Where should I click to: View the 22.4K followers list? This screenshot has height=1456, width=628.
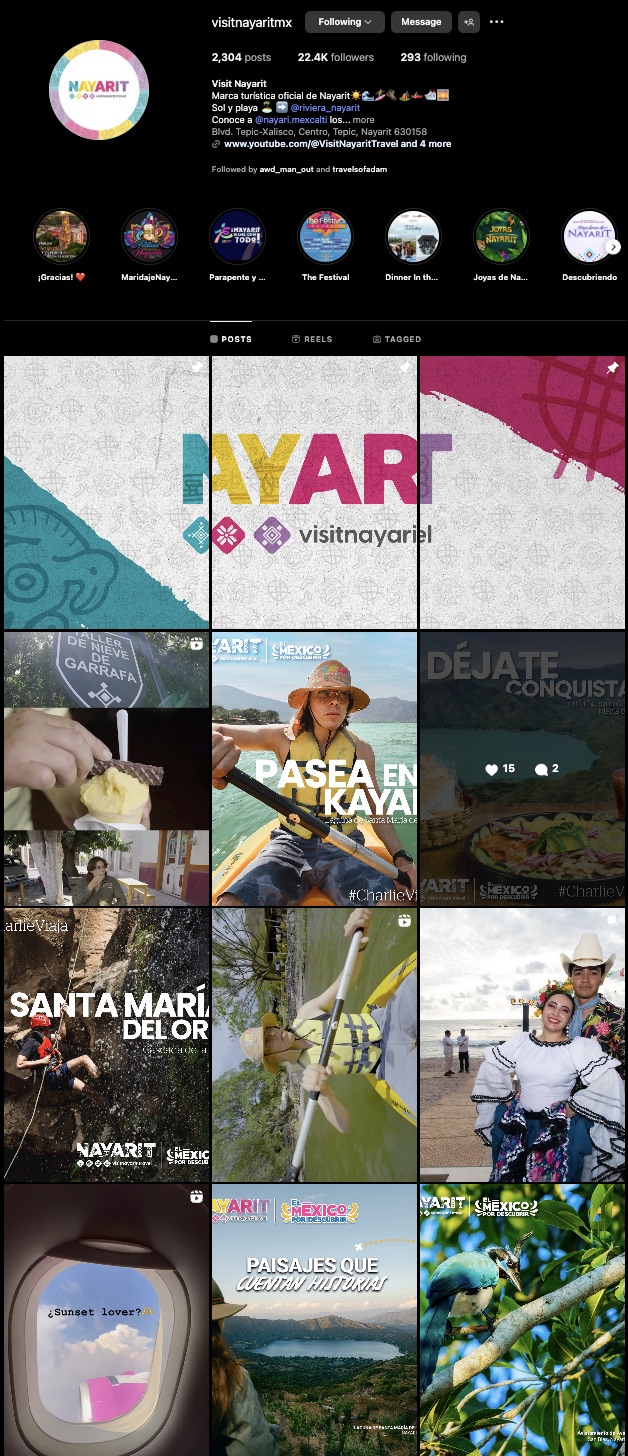click(335, 58)
